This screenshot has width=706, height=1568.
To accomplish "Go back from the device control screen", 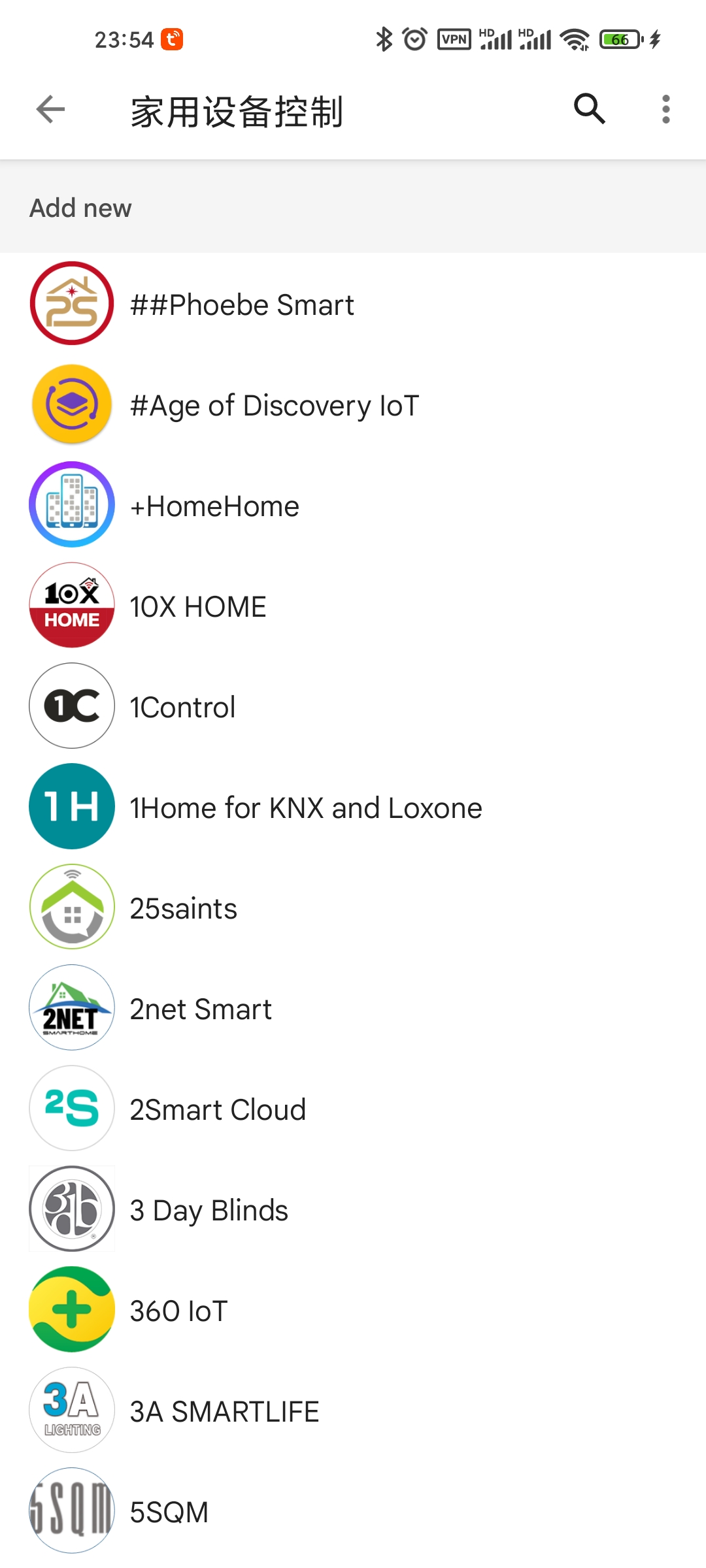I will click(x=50, y=109).
